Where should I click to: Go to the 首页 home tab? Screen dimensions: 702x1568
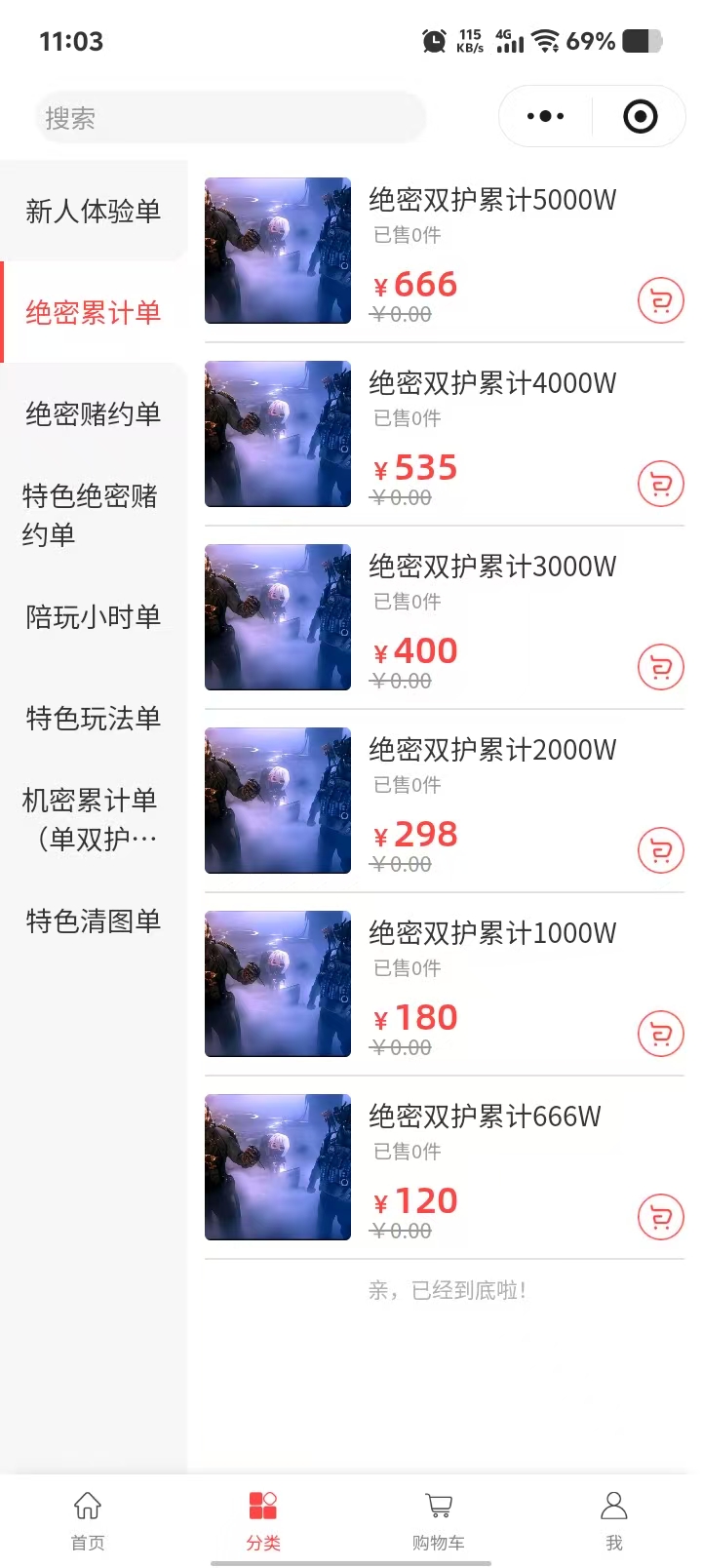point(88,1519)
